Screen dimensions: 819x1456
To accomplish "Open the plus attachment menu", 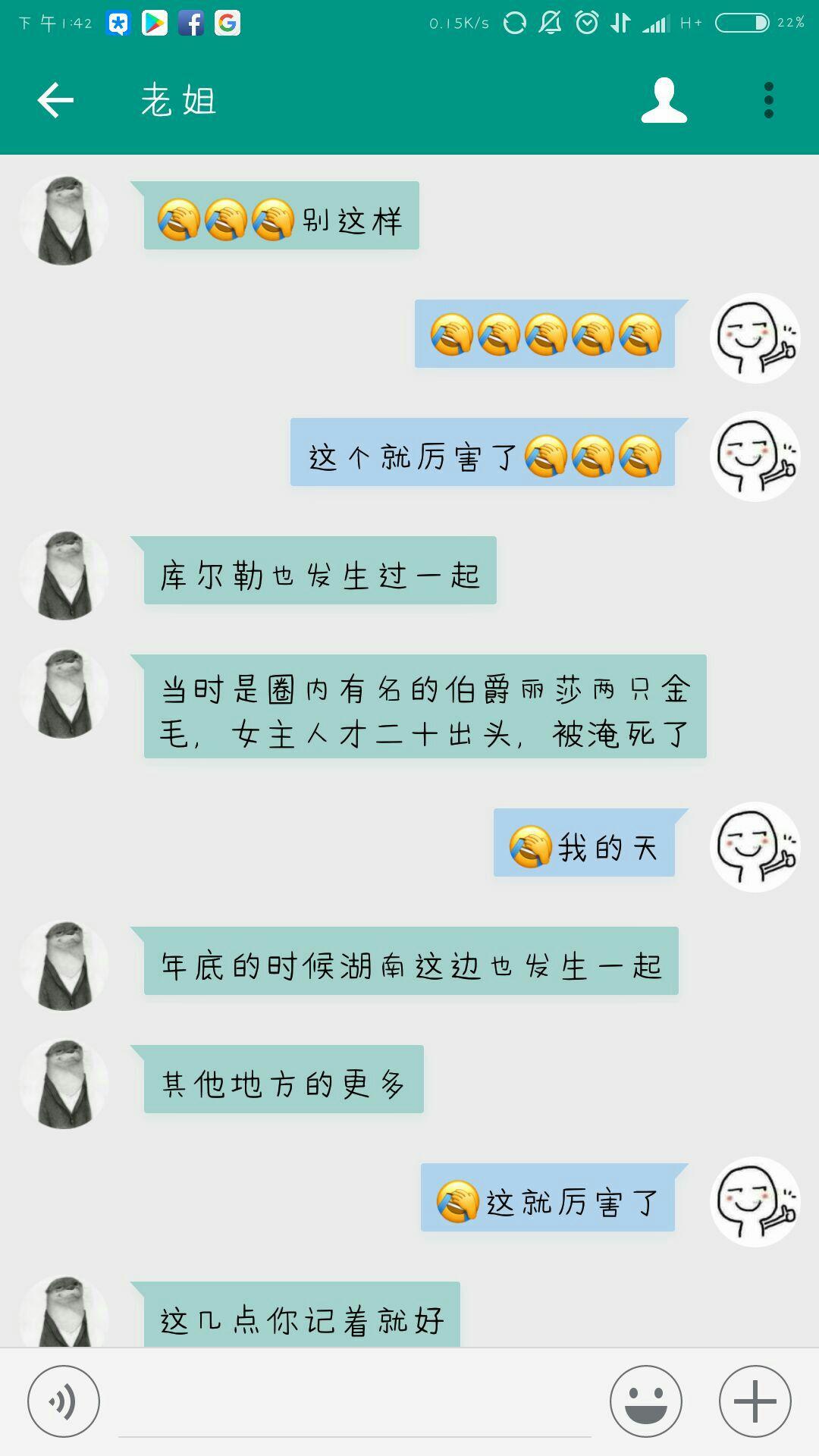I will click(x=755, y=1401).
